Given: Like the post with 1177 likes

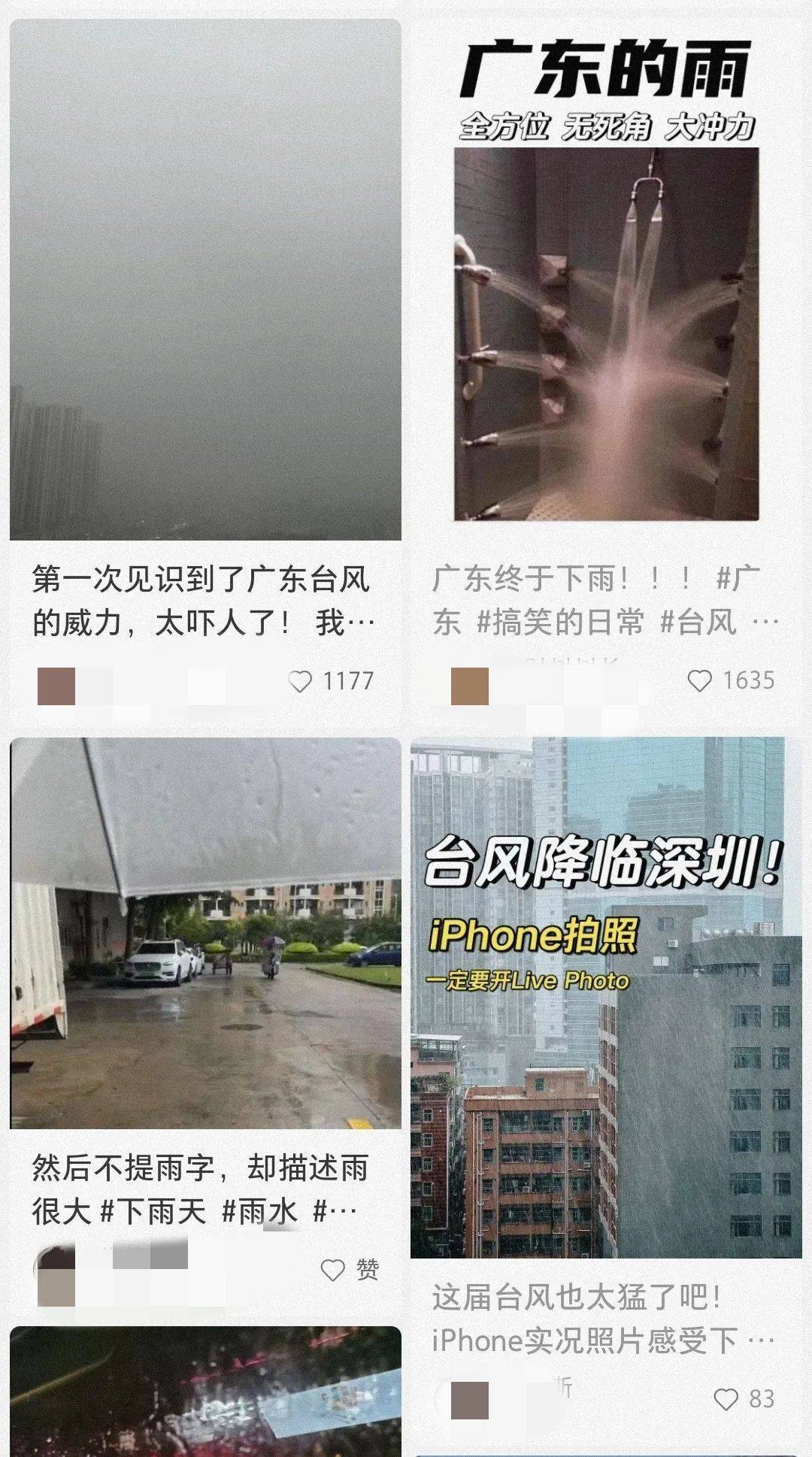Looking at the screenshot, I should (x=301, y=682).
